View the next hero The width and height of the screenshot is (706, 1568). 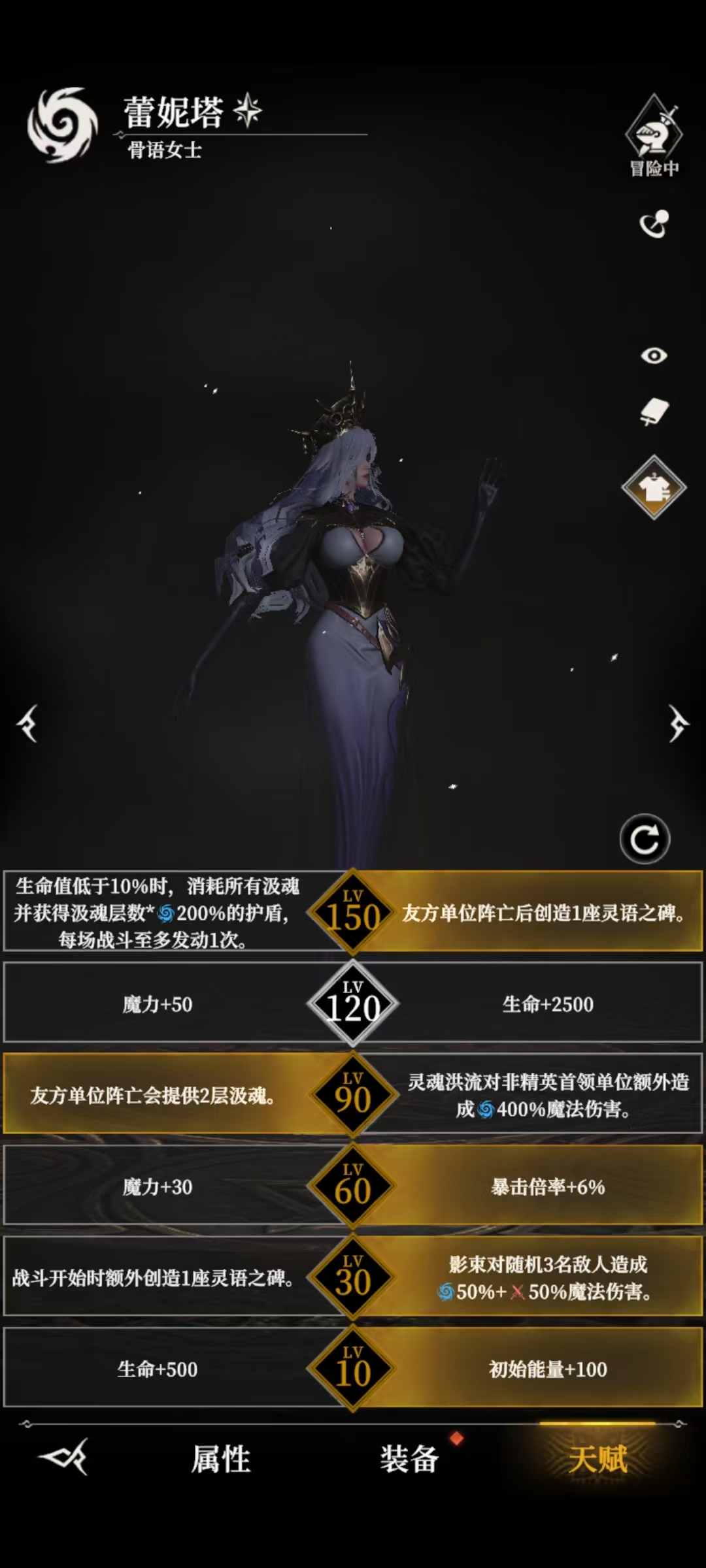pos(678,723)
